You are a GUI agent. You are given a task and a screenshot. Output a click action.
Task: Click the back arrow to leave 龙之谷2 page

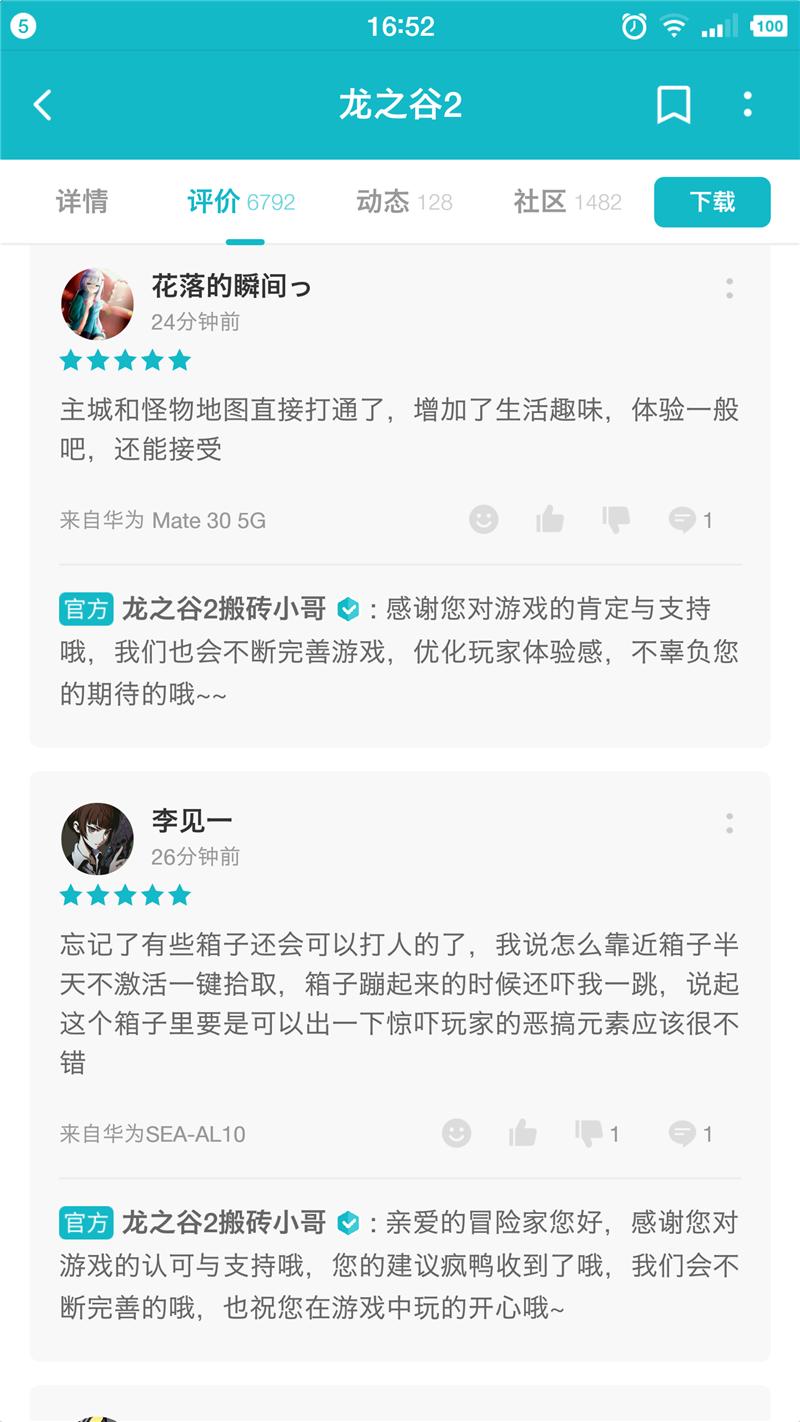[x=42, y=103]
